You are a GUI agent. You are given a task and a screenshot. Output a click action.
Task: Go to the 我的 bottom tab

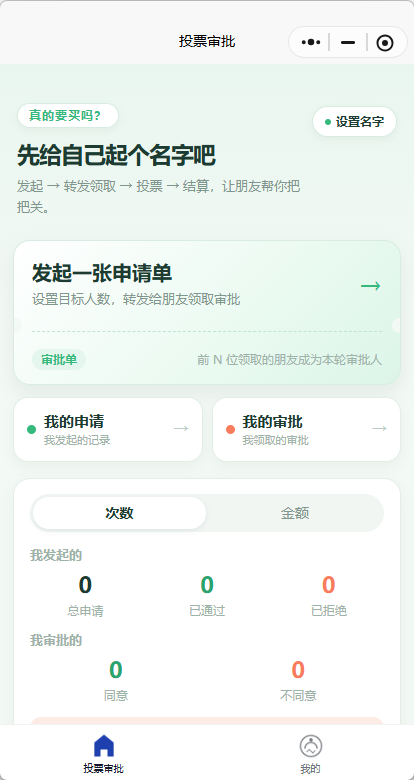click(x=310, y=753)
